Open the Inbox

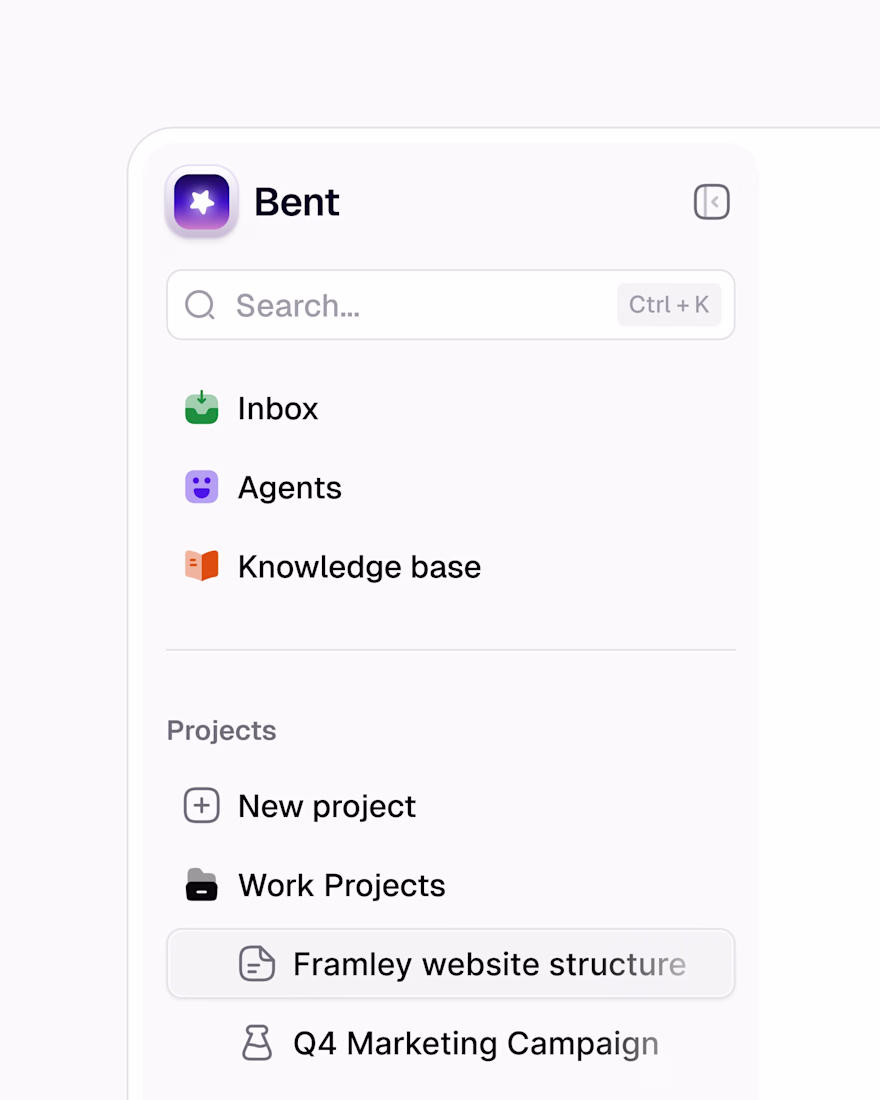point(277,408)
